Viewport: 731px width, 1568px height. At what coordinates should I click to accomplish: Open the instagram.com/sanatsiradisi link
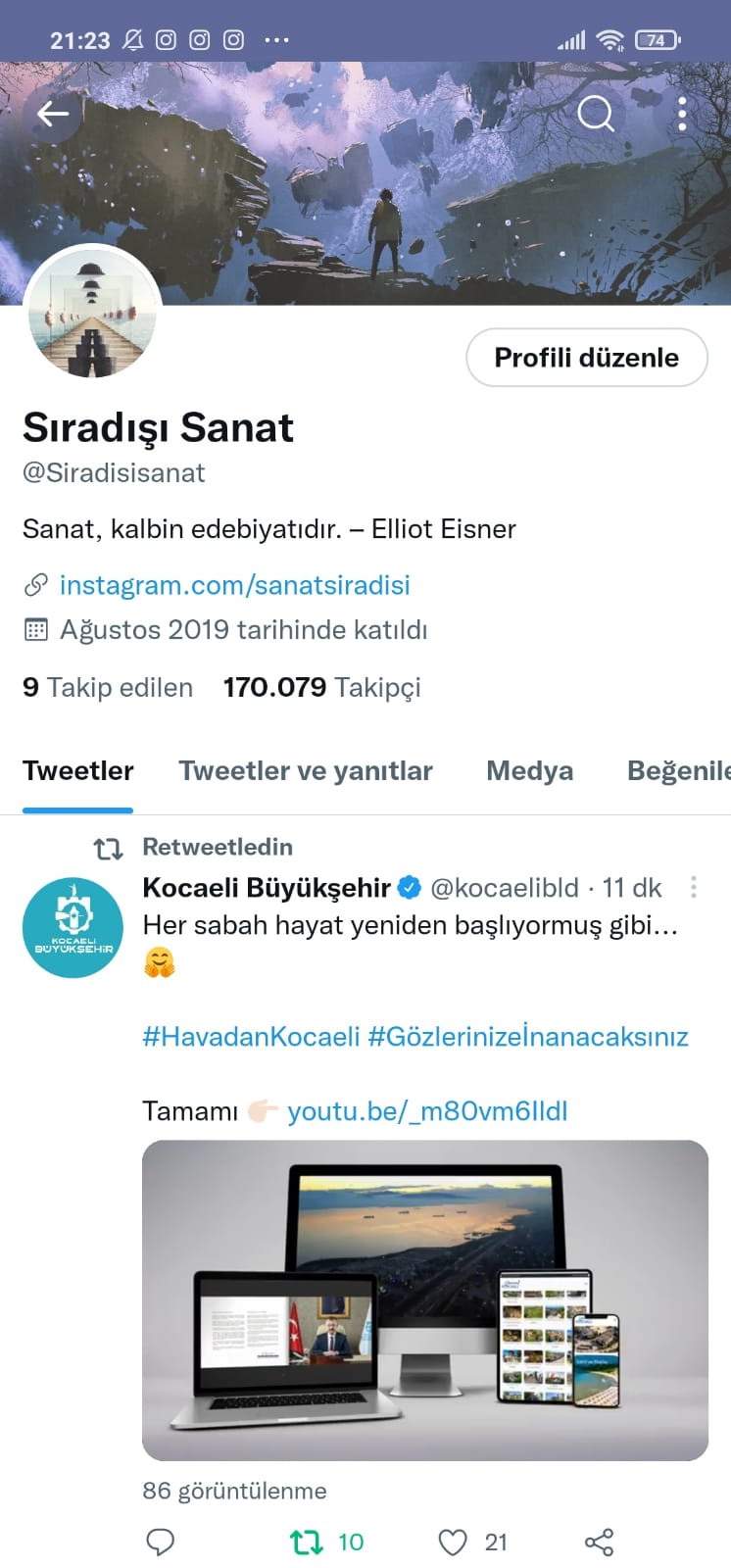tap(234, 585)
